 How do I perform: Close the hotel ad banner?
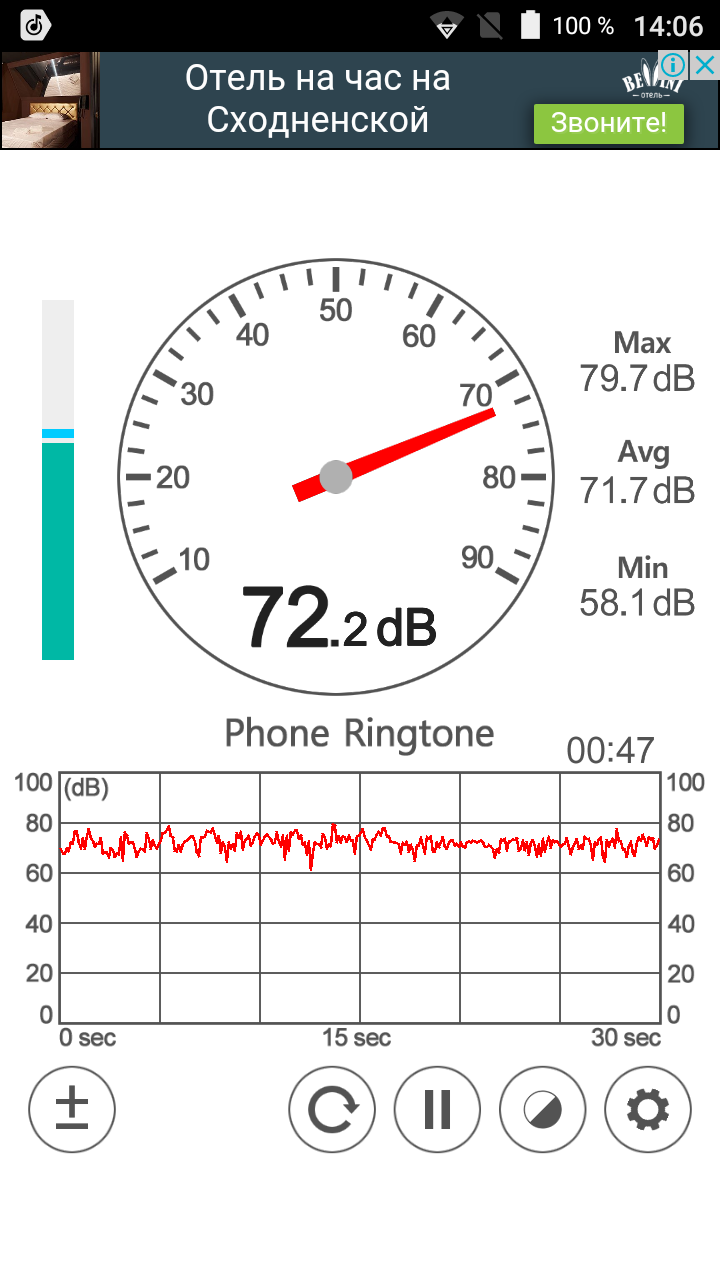coord(705,66)
